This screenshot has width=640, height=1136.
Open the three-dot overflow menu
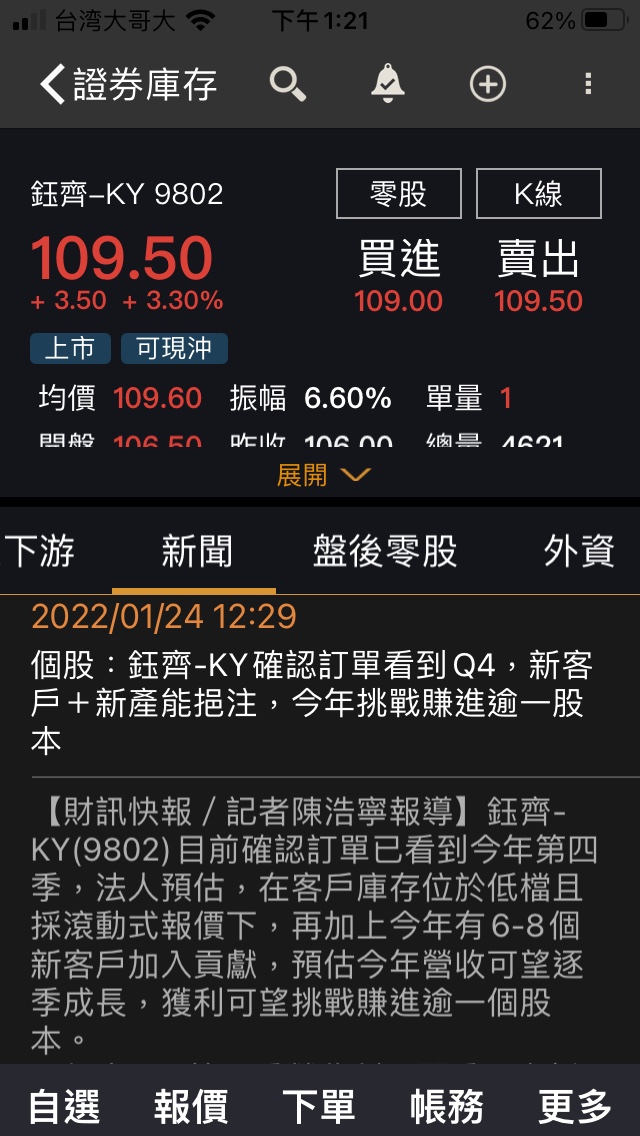[588, 84]
